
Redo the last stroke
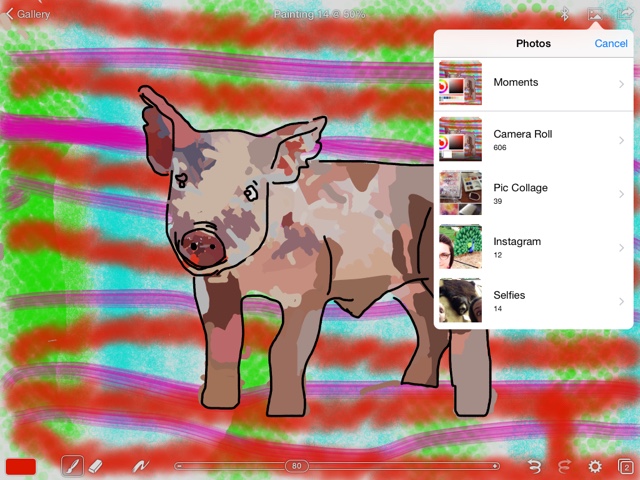pyautogui.click(x=564, y=466)
